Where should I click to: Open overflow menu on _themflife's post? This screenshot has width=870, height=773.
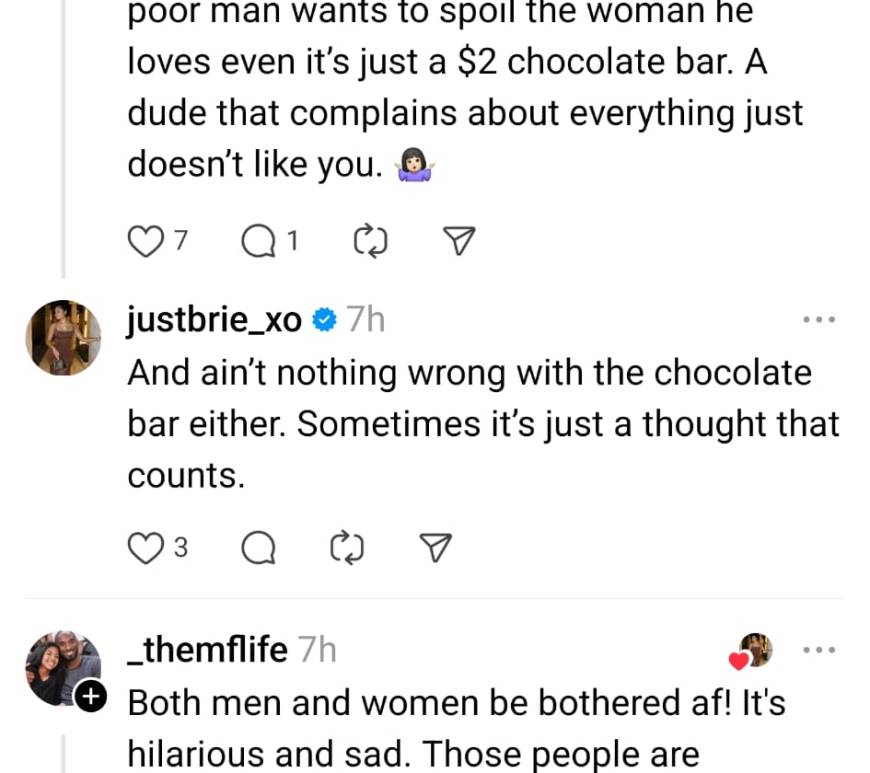tap(818, 650)
